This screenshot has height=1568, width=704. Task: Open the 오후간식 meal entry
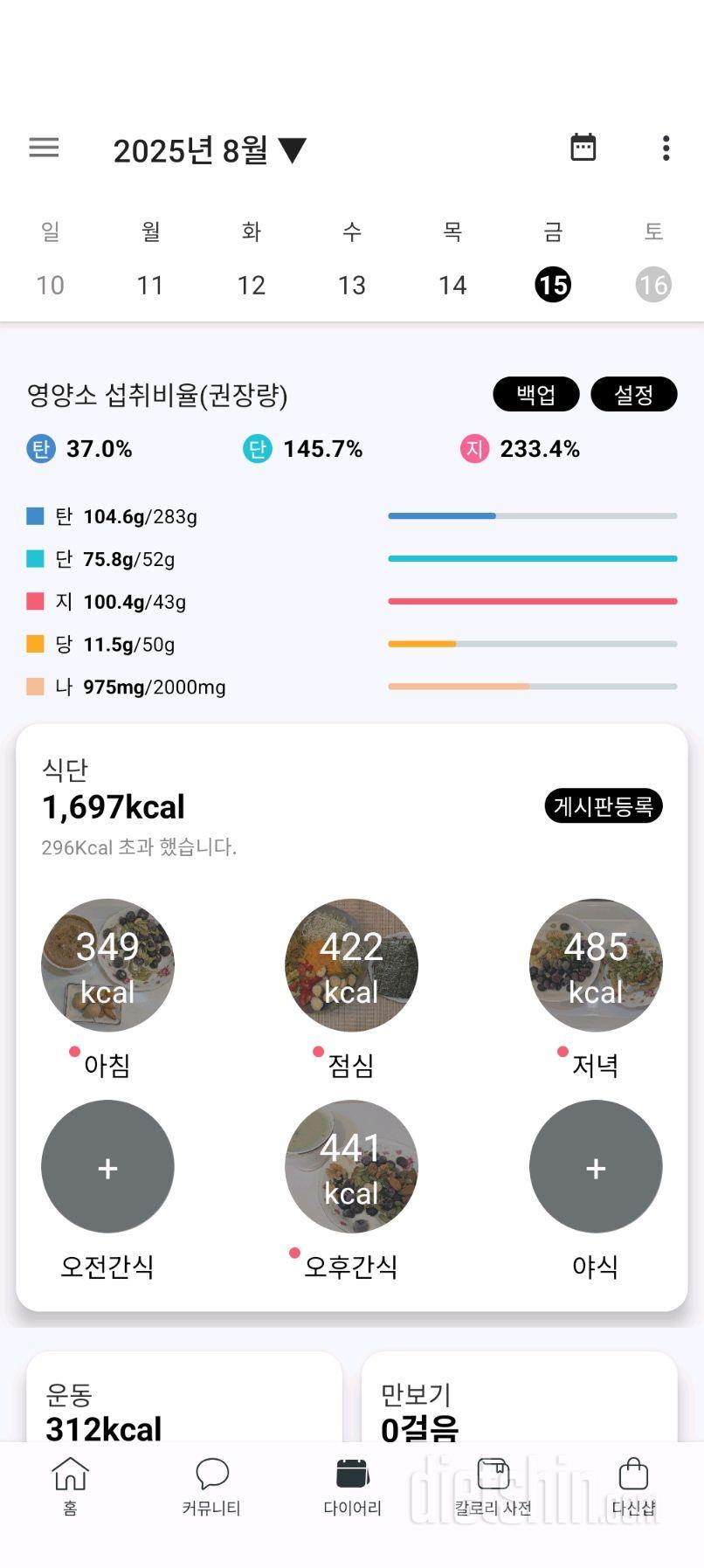click(x=351, y=1167)
